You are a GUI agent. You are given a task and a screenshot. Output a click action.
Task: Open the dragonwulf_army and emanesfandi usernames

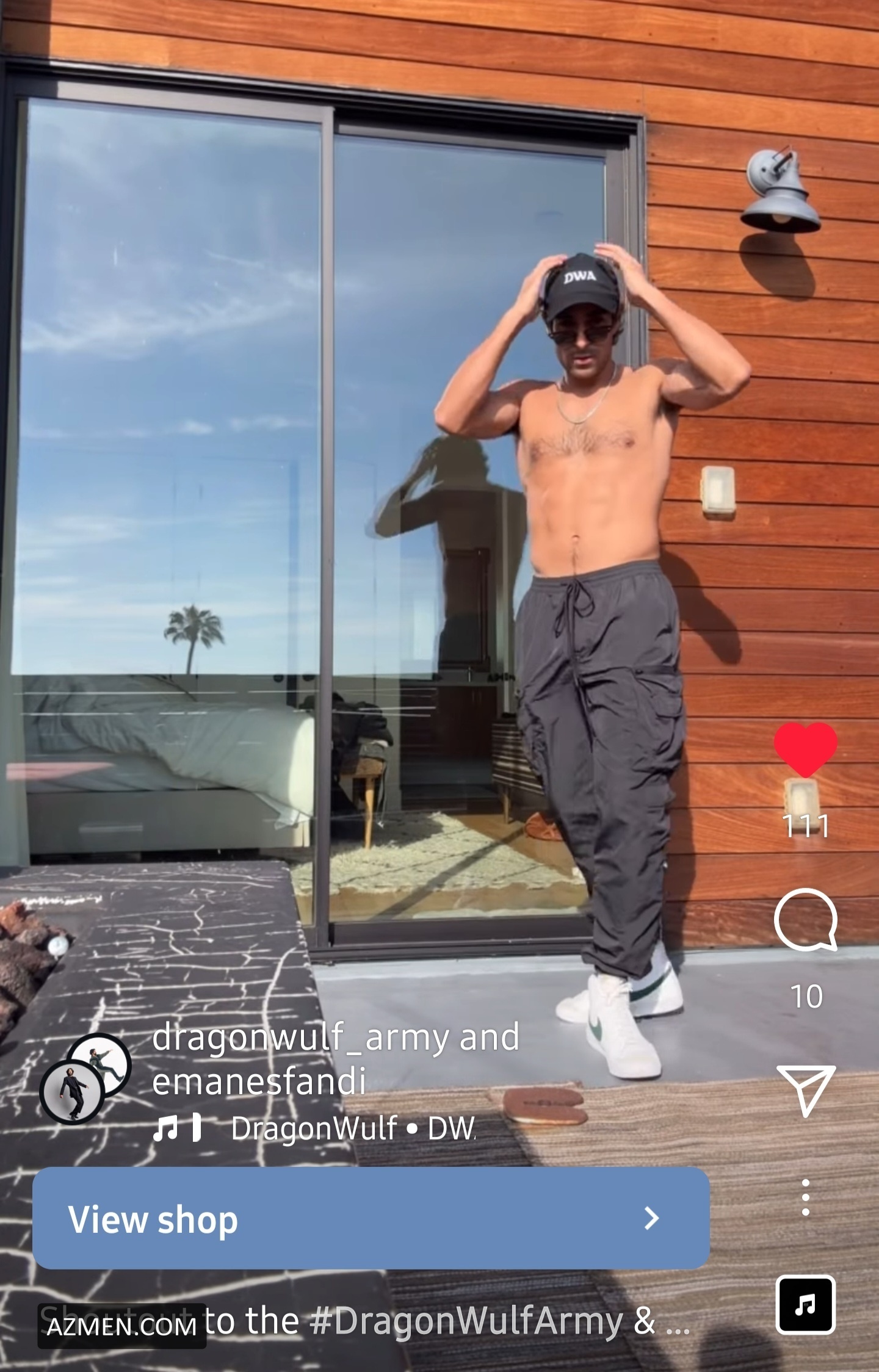[335, 1059]
